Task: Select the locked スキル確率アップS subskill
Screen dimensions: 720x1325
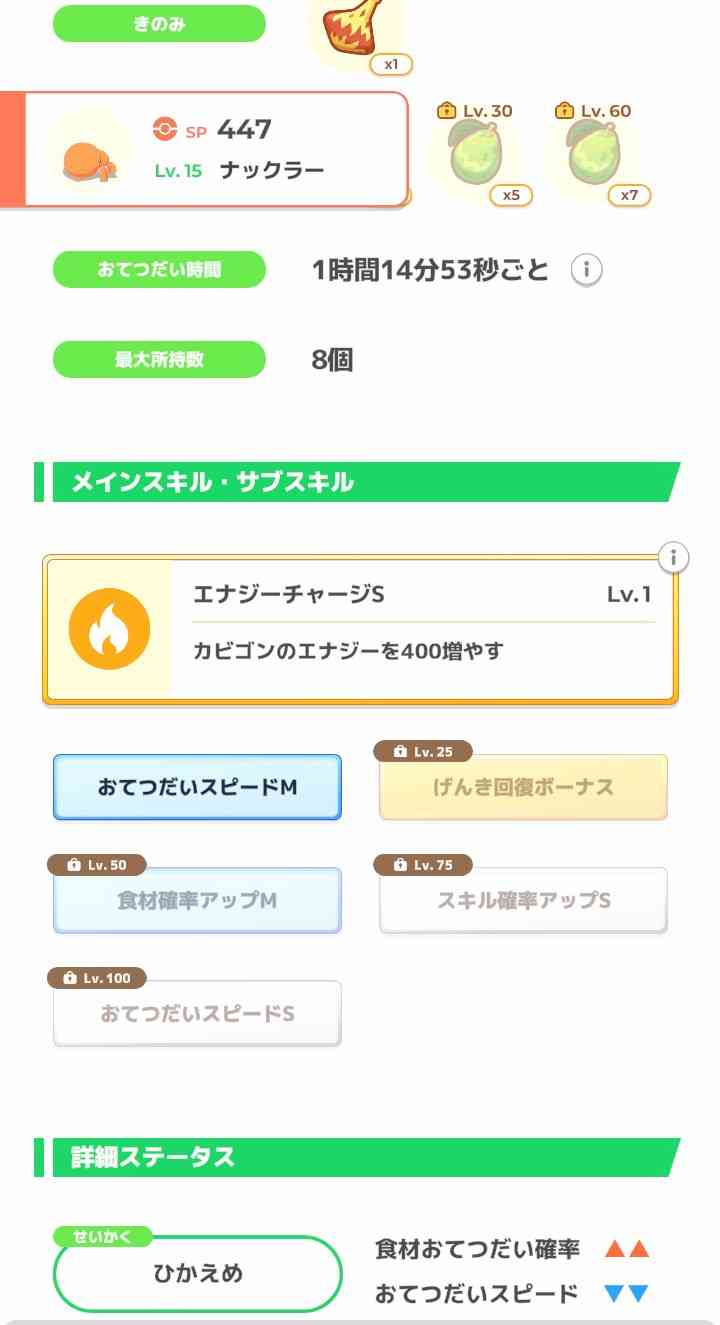Action: 523,900
